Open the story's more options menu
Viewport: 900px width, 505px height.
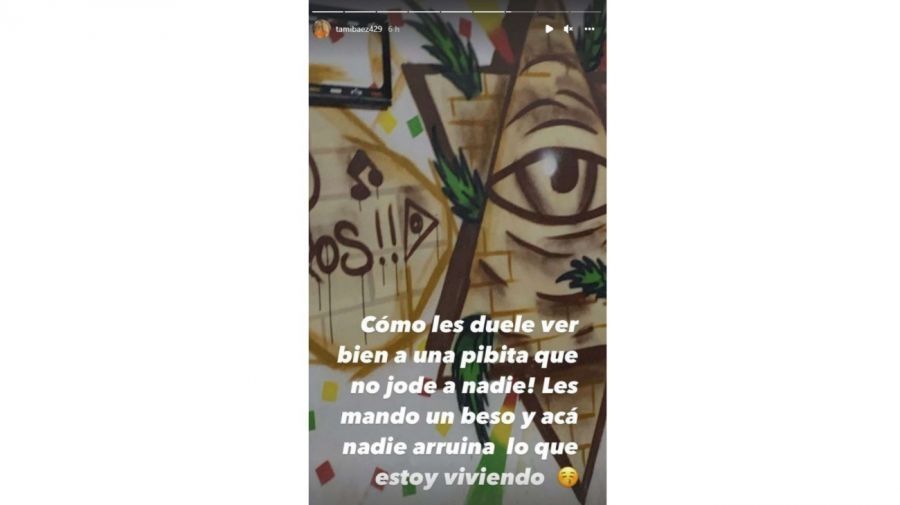coord(589,29)
